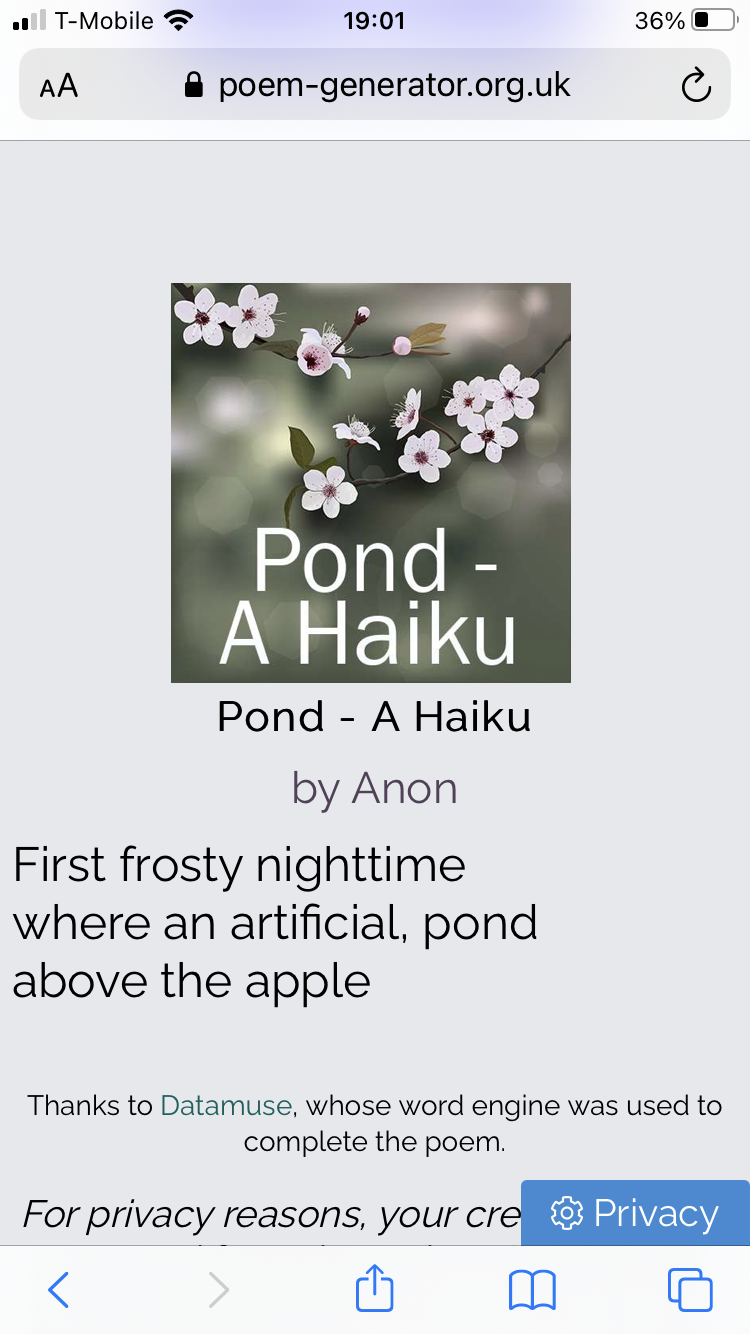This screenshot has width=750, height=1334.
Task: Reload the page with the refresh icon
Action: pos(695,86)
